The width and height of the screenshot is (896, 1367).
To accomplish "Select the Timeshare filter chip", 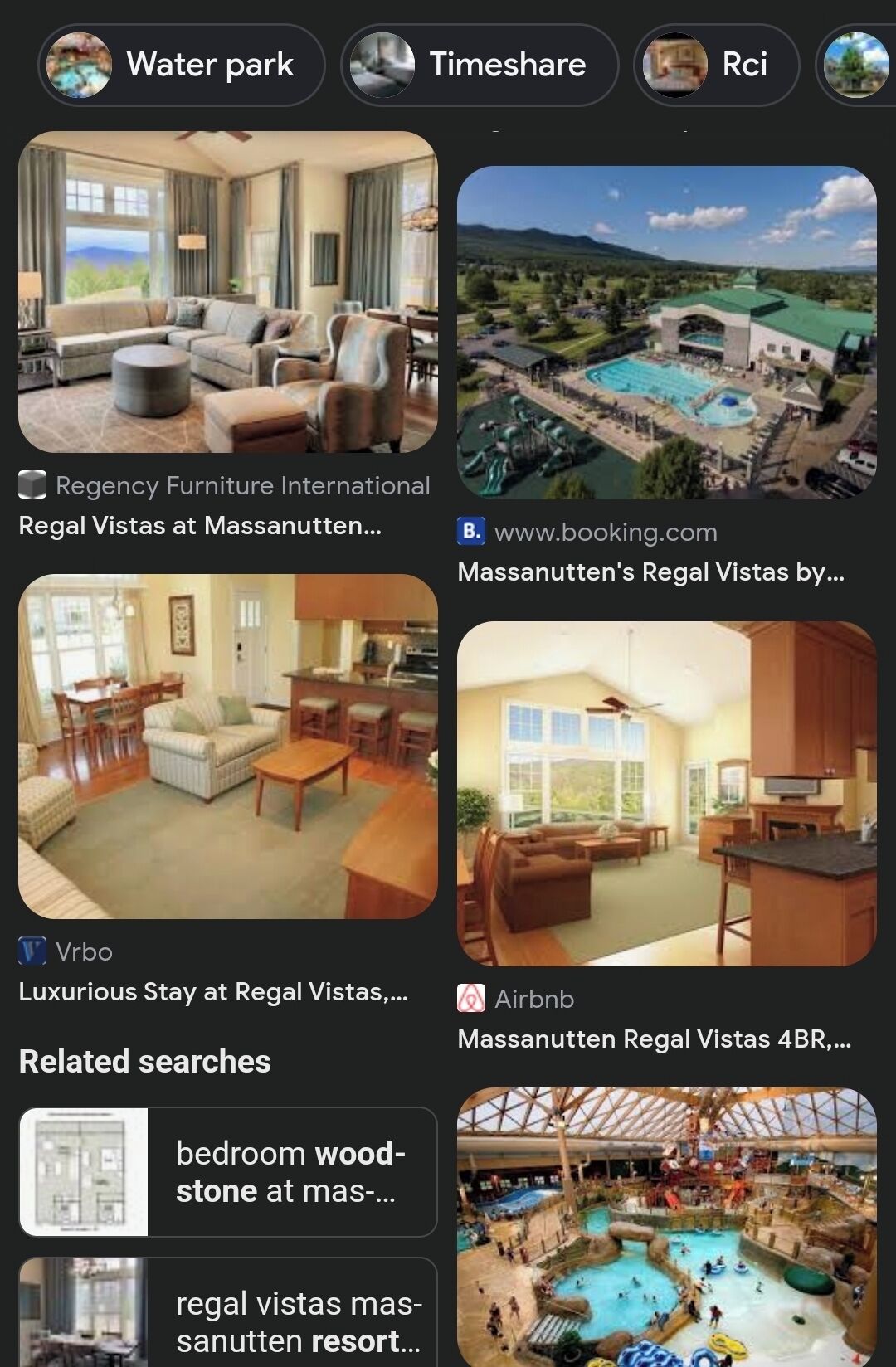I will tap(479, 65).
